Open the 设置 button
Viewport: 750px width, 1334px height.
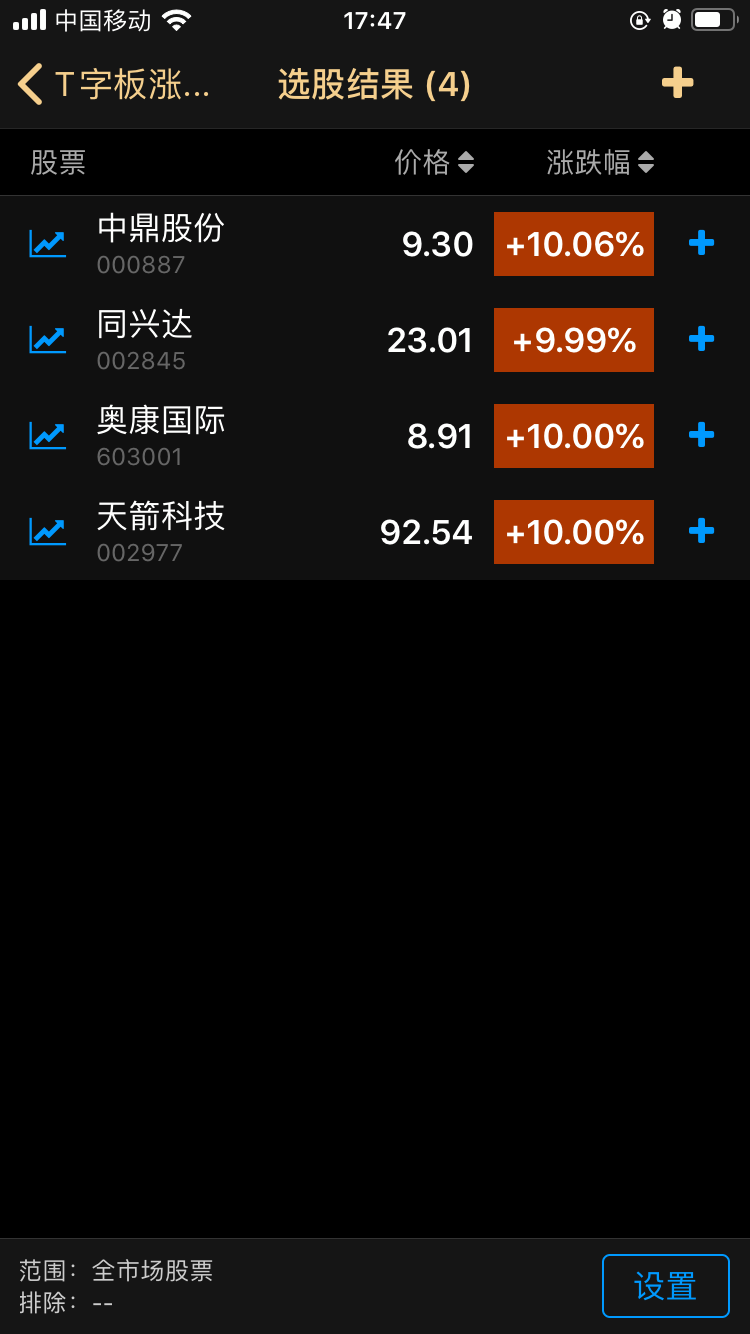(665, 1286)
